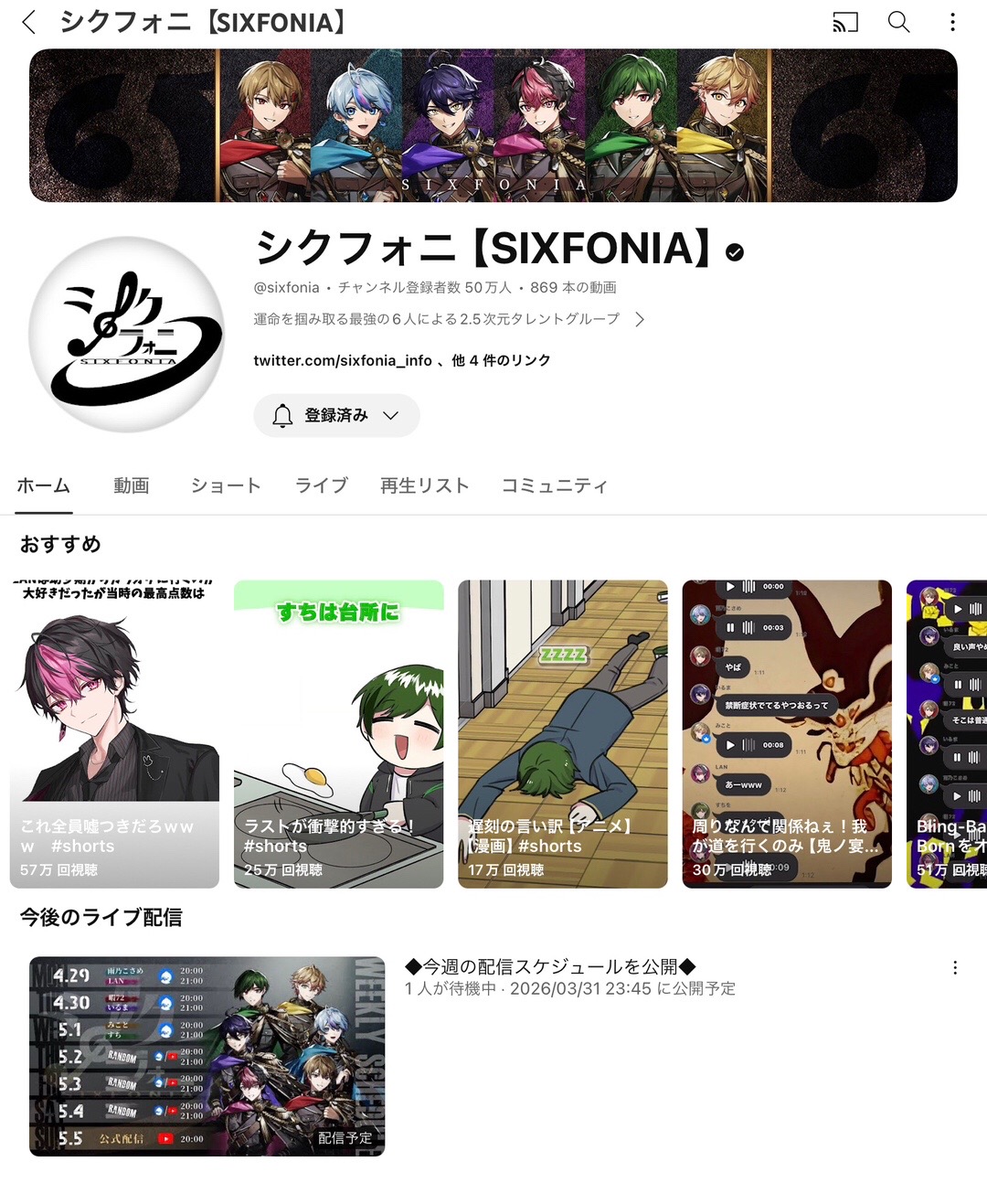Open the twitter.com/sixfonia_info links

[x=401, y=360]
